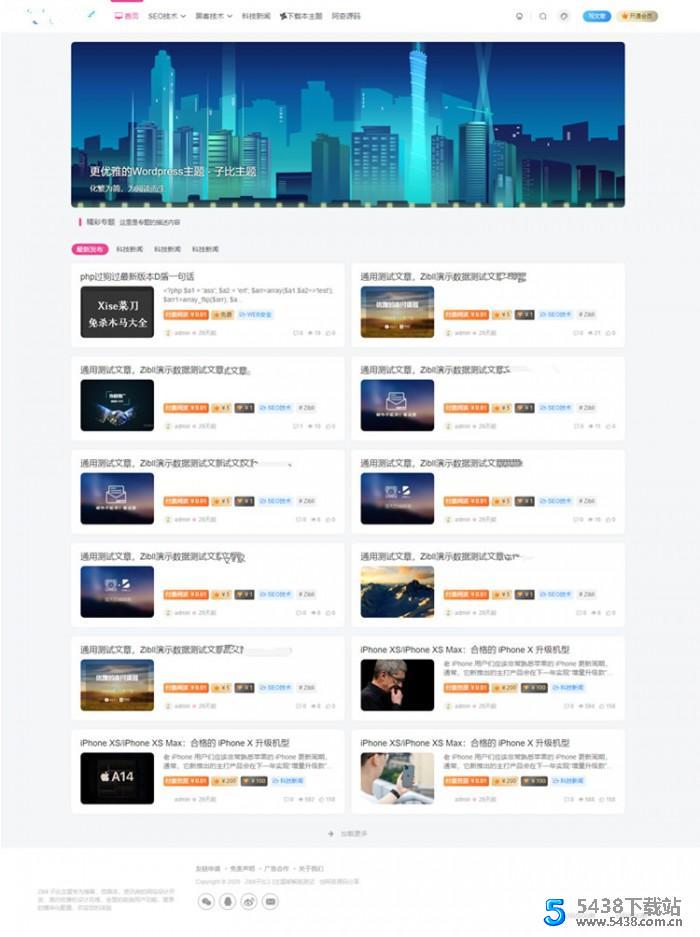Open the 科技新闻 nav link
The image size is (700, 937).
255,16
